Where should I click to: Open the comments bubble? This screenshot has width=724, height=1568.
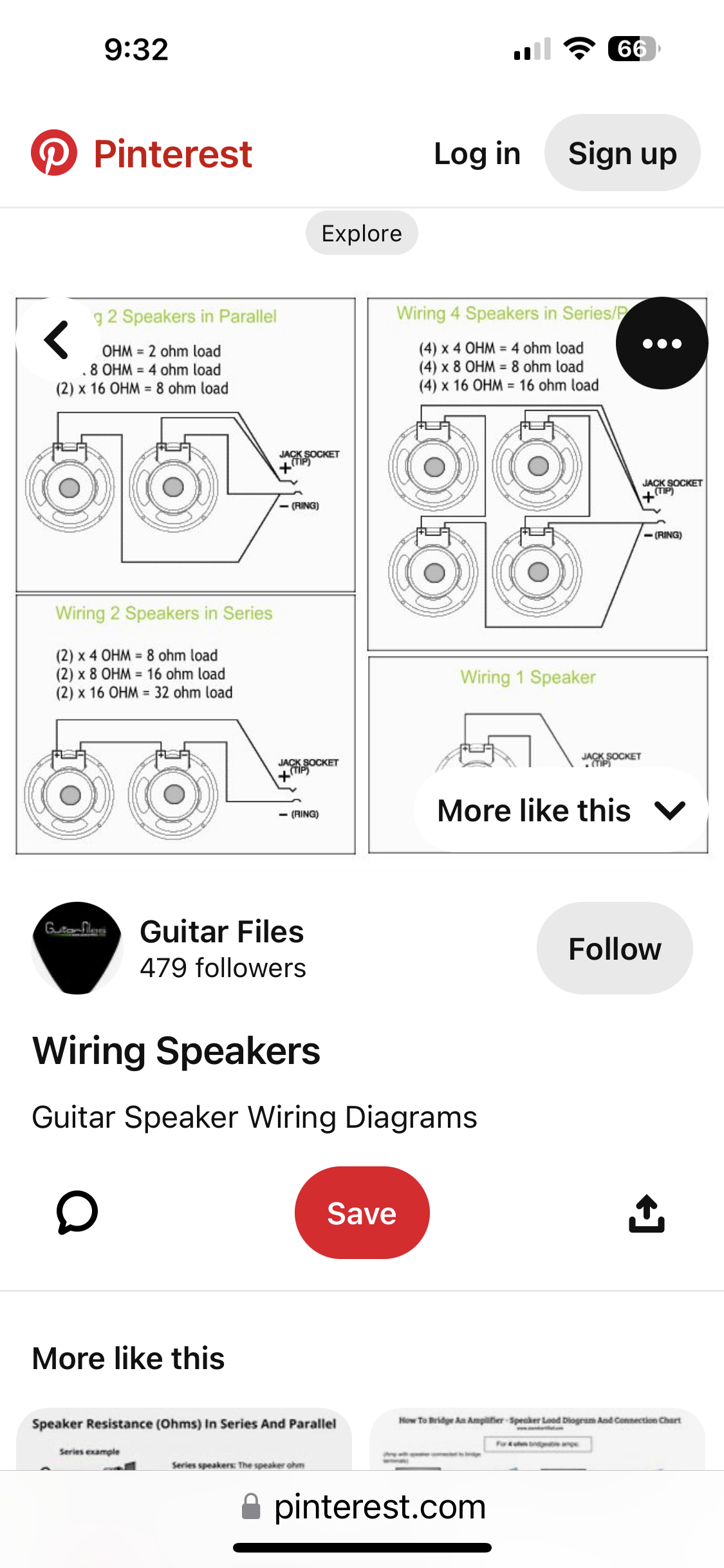coord(77,1213)
